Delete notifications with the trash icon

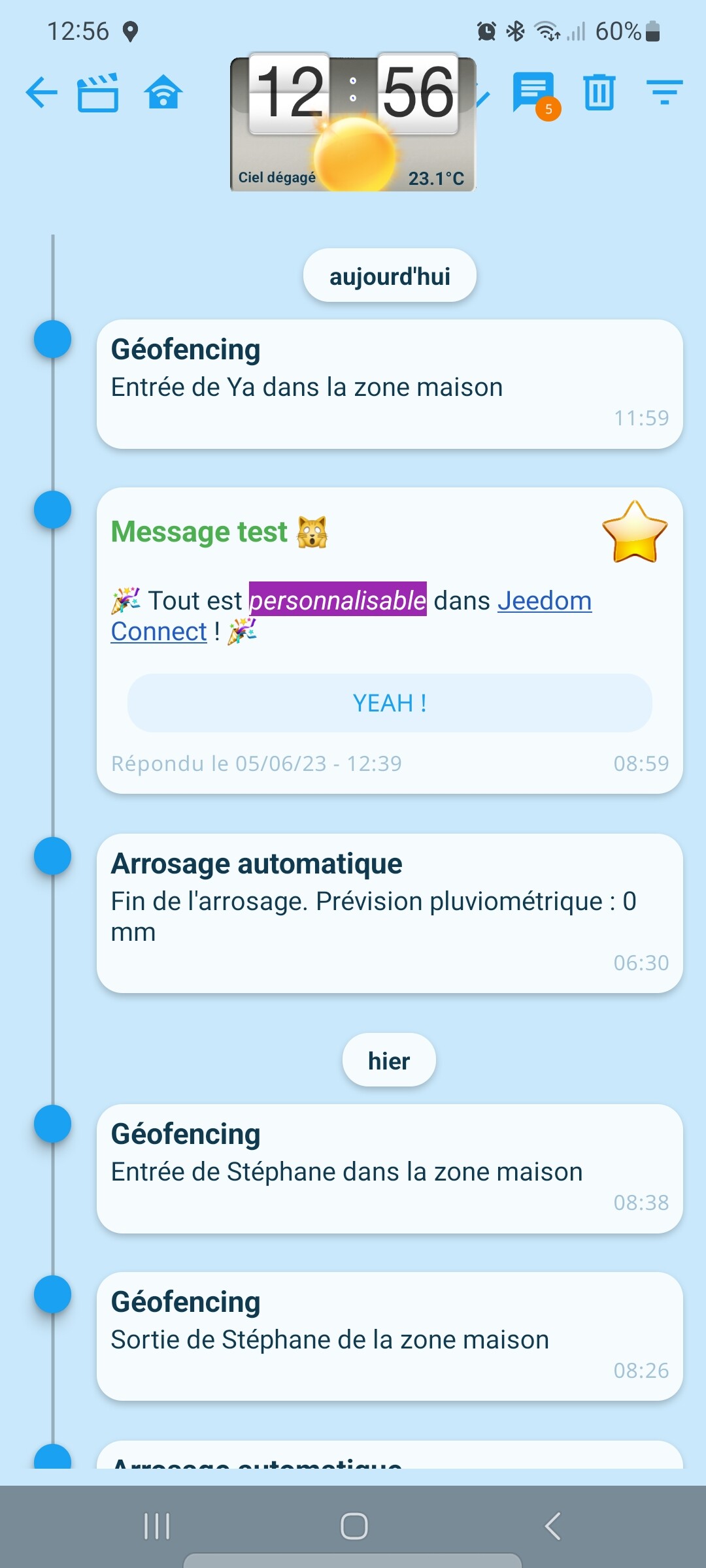pos(599,93)
